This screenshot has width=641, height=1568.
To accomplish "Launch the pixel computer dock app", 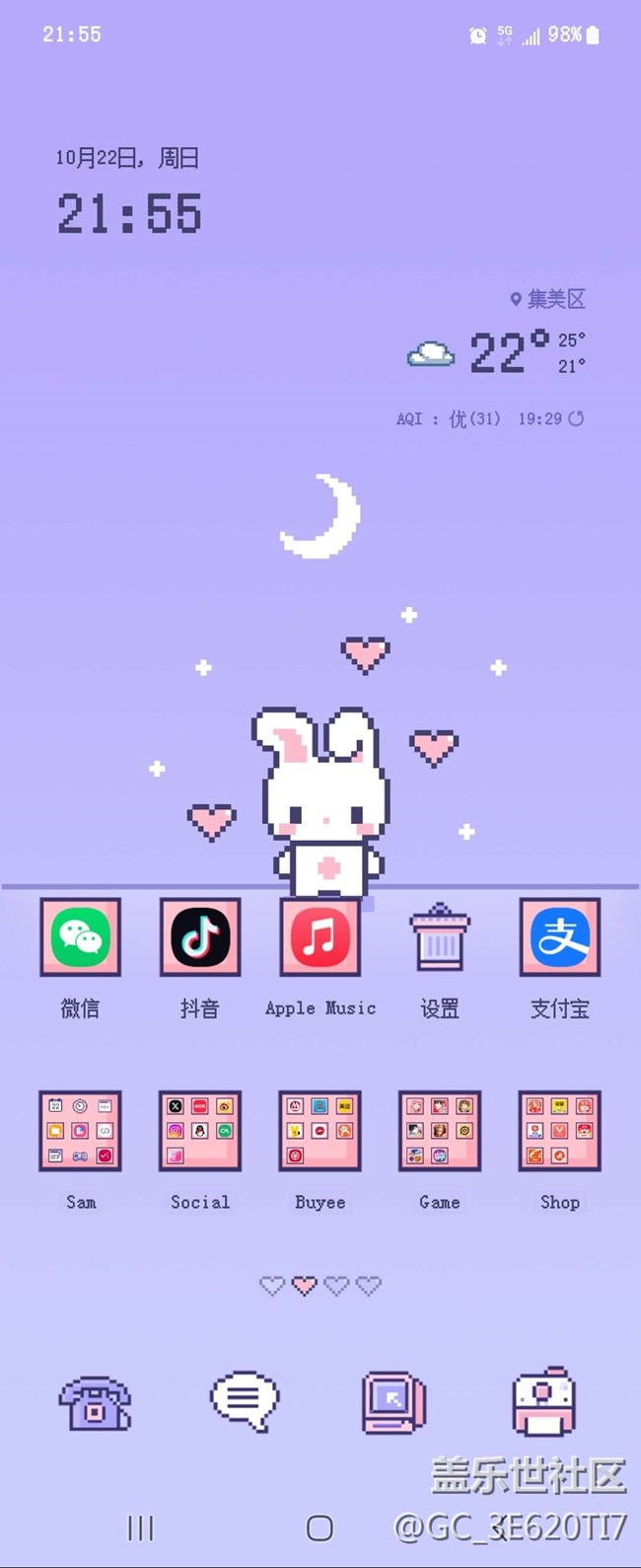I will coord(393,1401).
